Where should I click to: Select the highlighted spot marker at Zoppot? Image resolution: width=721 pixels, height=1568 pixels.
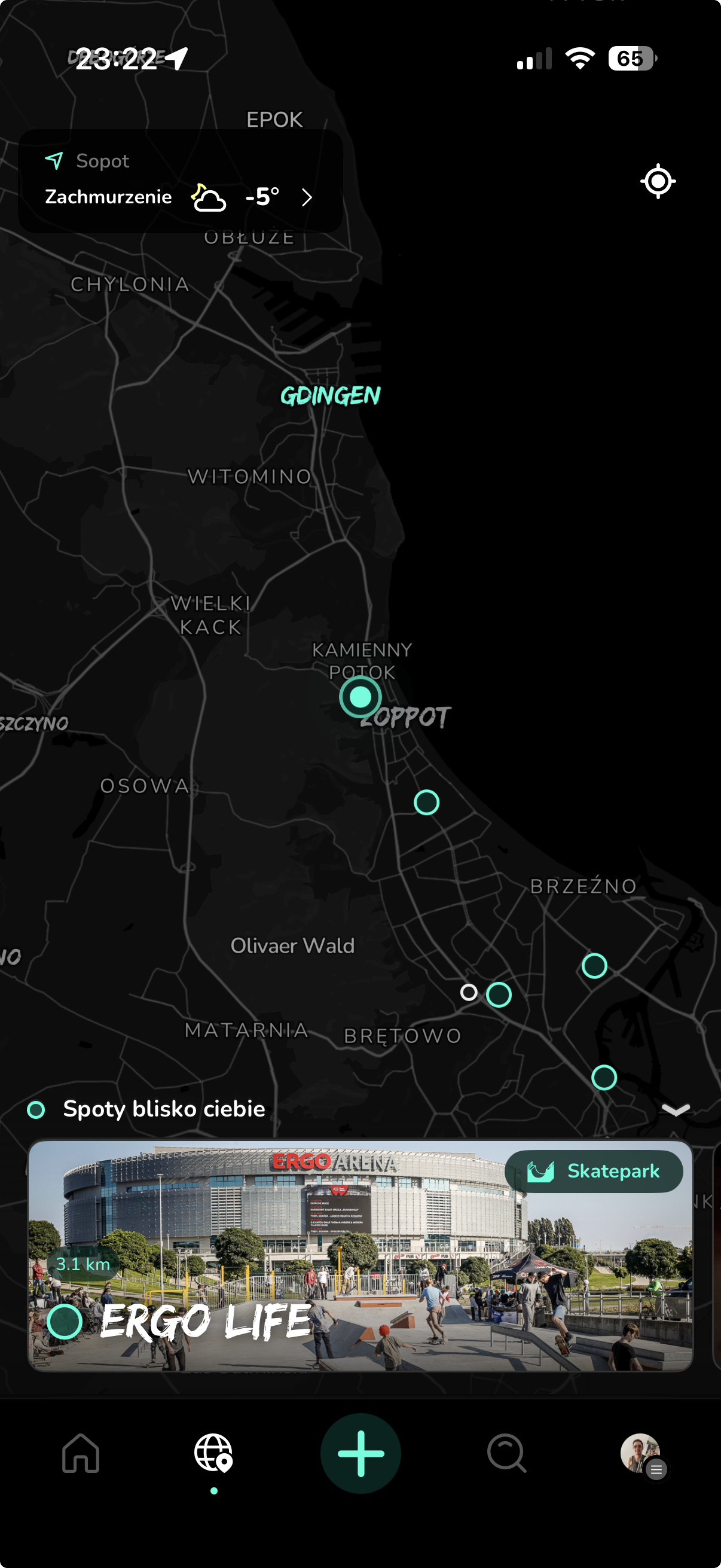point(360,696)
